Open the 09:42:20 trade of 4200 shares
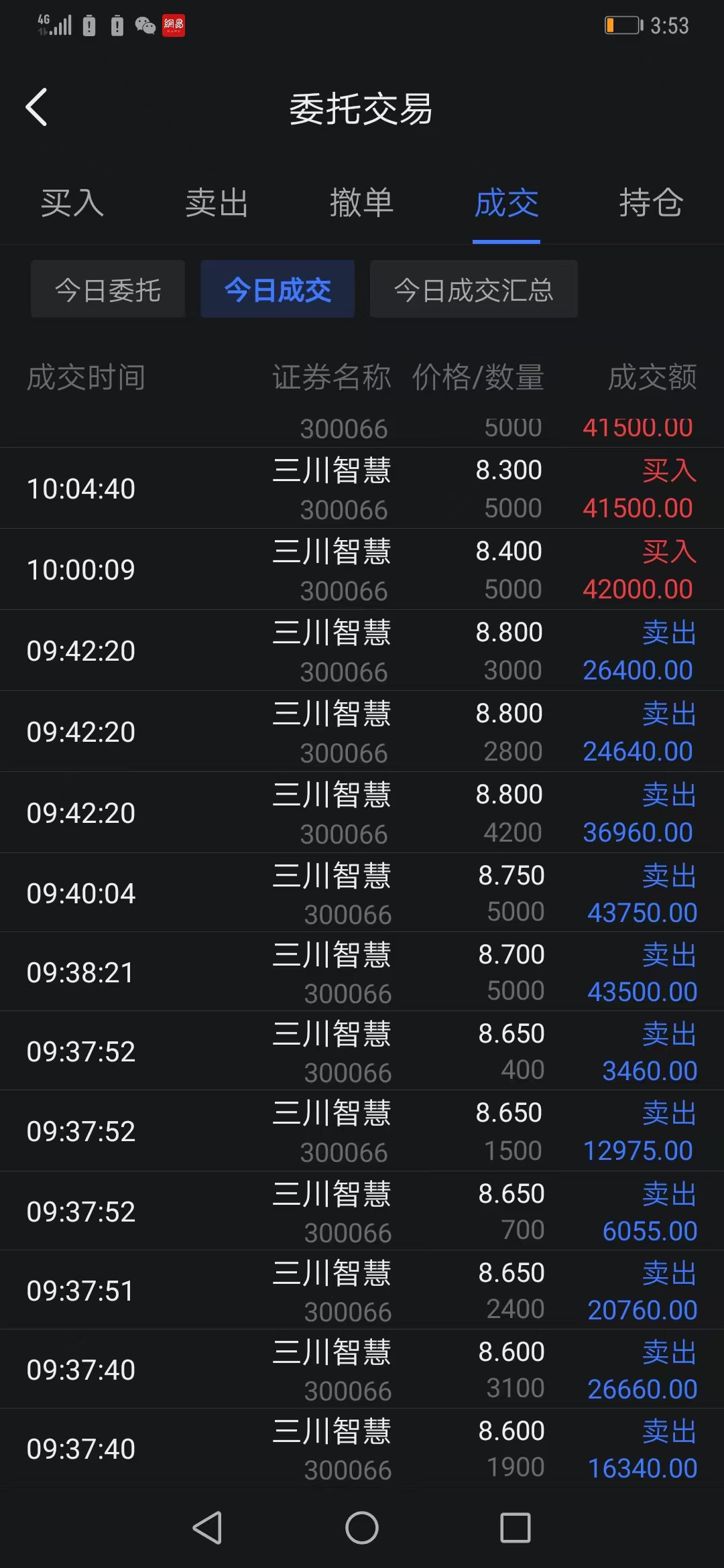724x1568 pixels. click(x=362, y=813)
